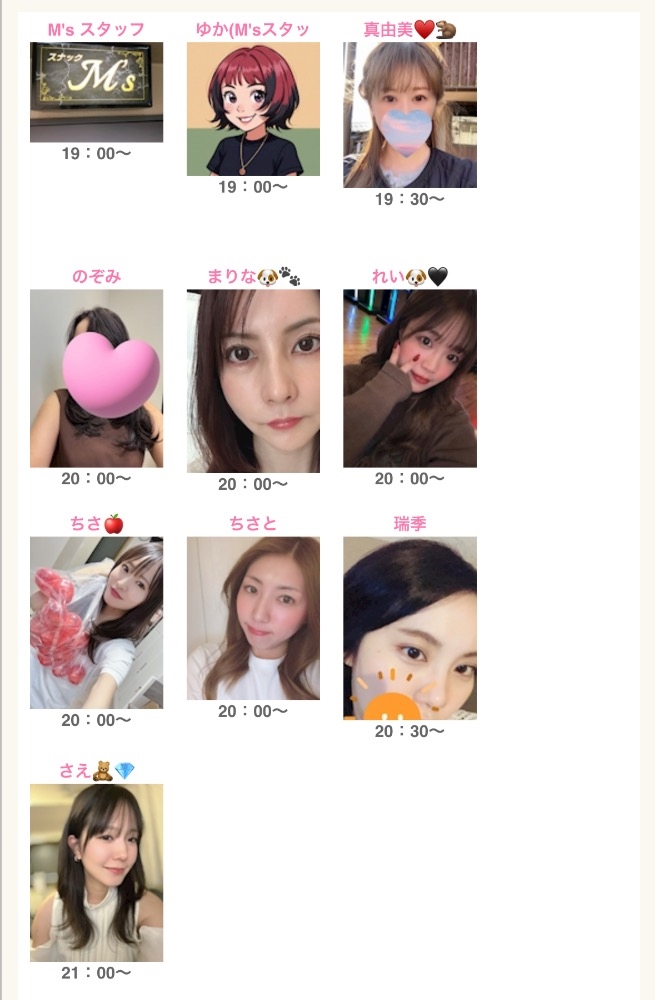Open the ちさ🍎 profile photo
This screenshot has height=1000, width=655.
point(96,623)
